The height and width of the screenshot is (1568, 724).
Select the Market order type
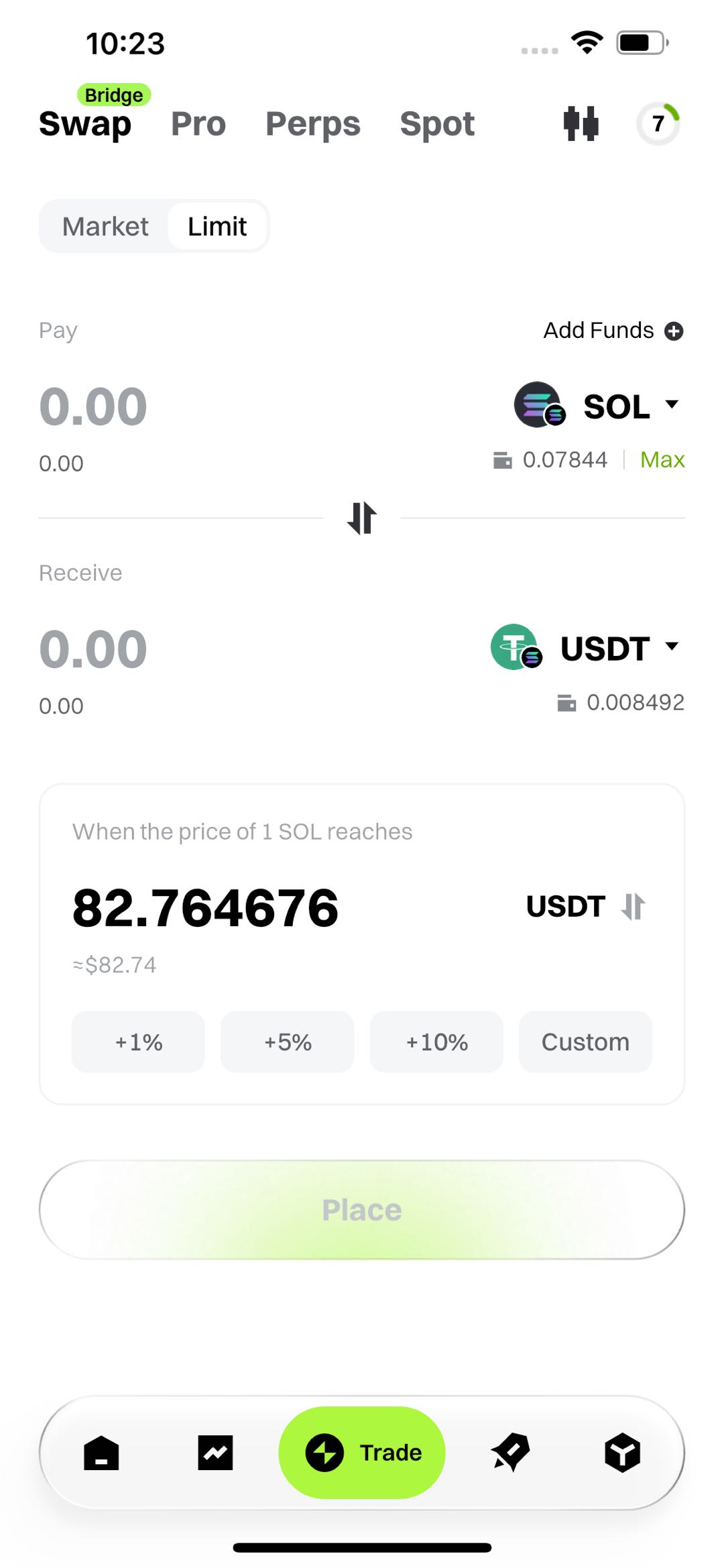click(105, 227)
